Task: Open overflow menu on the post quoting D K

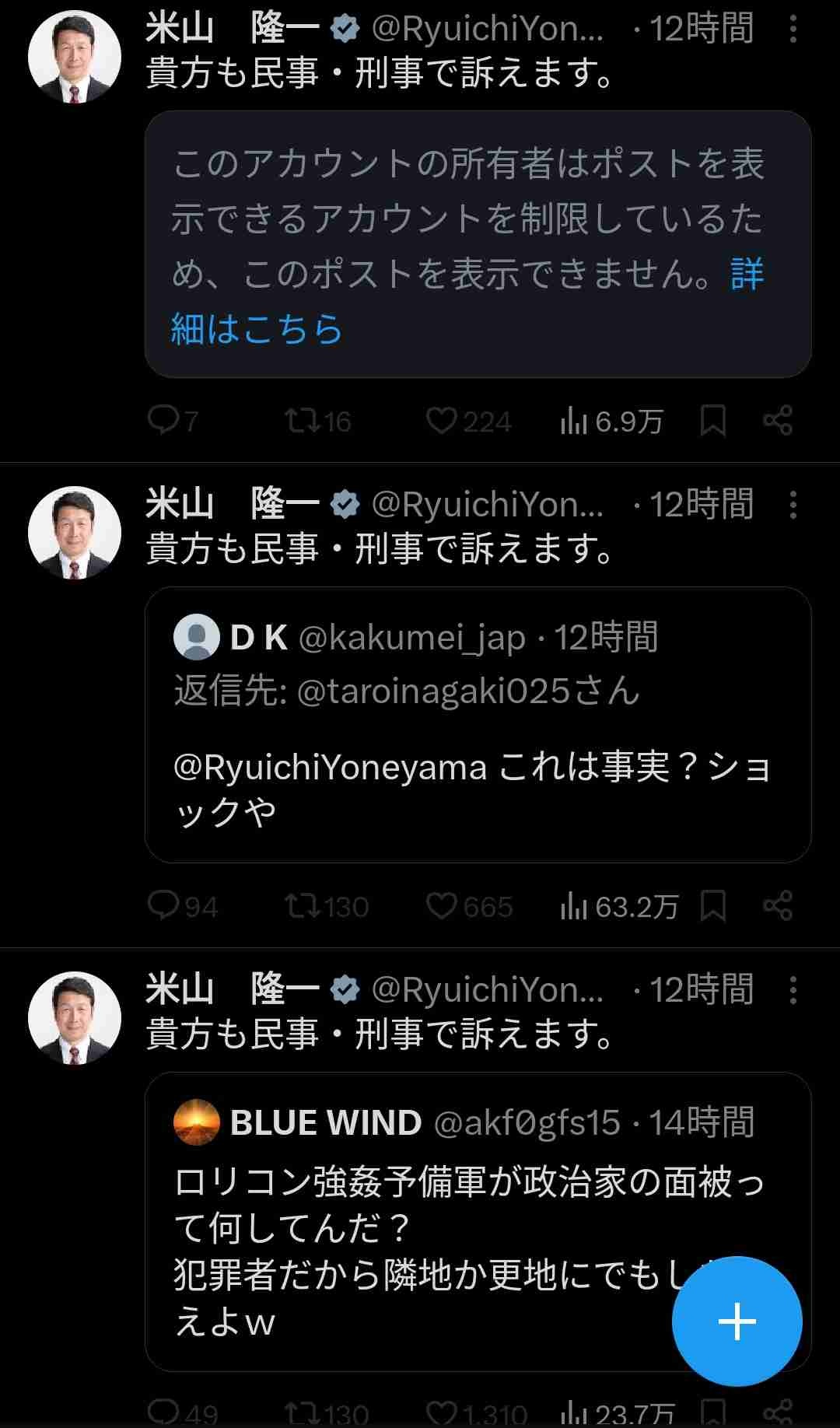Action: pos(793,505)
